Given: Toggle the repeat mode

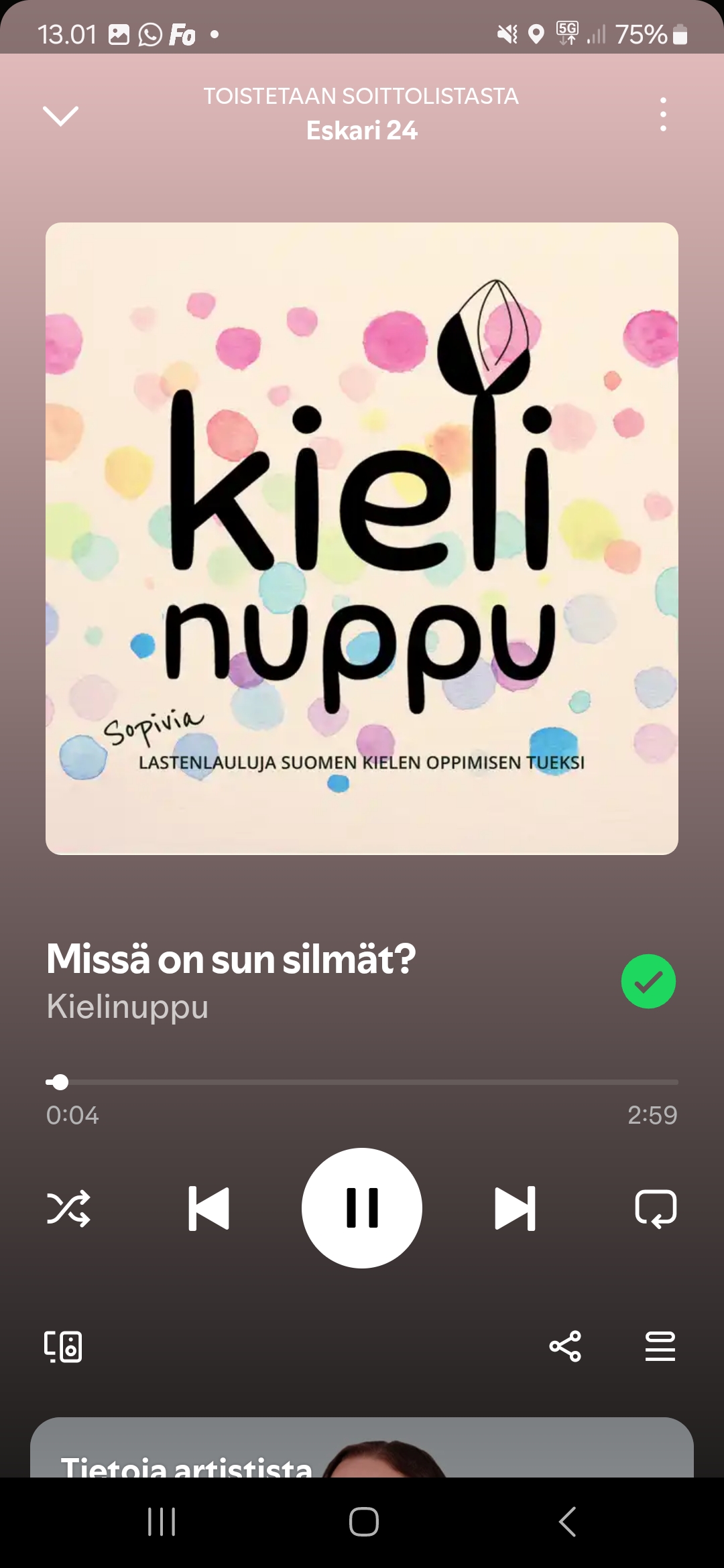Looking at the screenshot, I should pyautogui.click(x=656, y=1208).
